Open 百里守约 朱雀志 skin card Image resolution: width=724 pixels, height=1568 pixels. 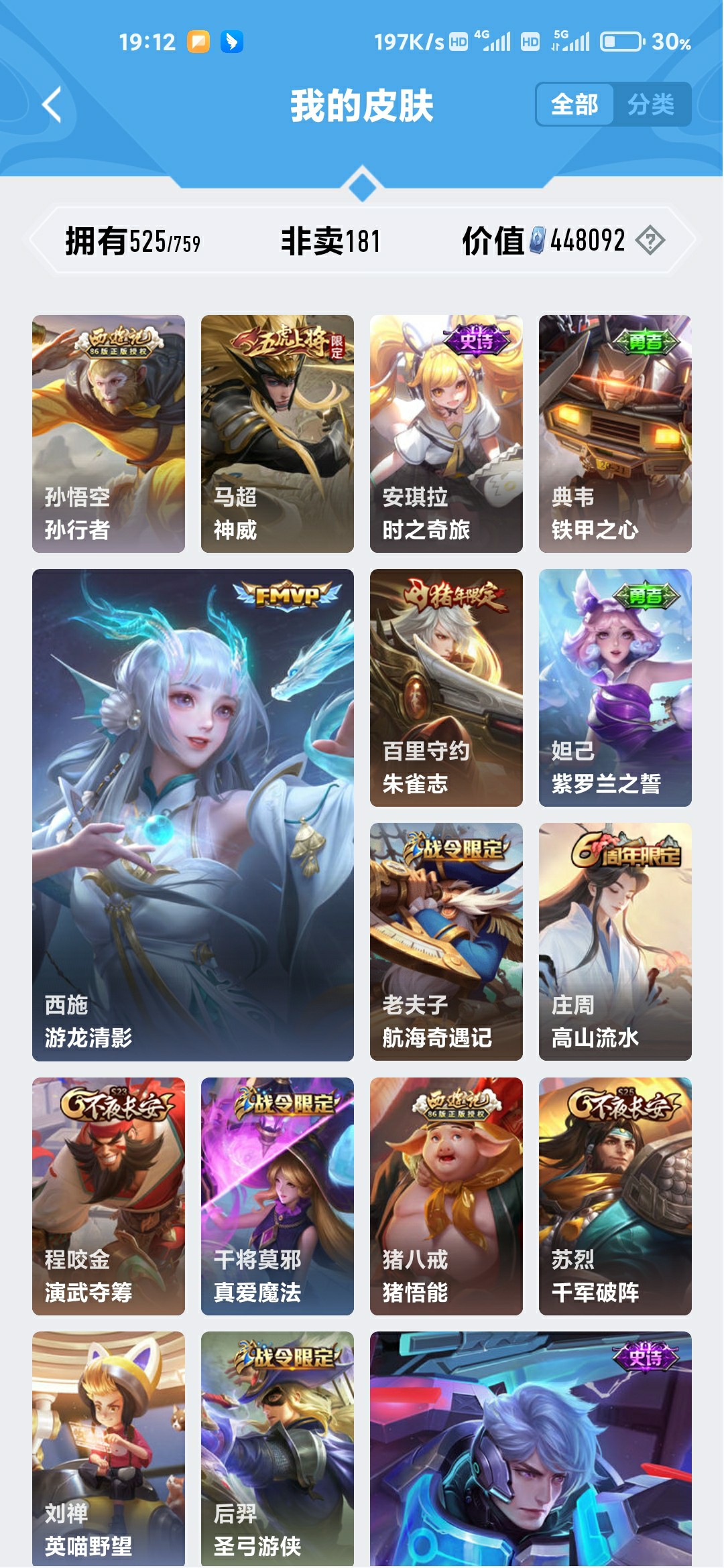click(x=446, y=688)
